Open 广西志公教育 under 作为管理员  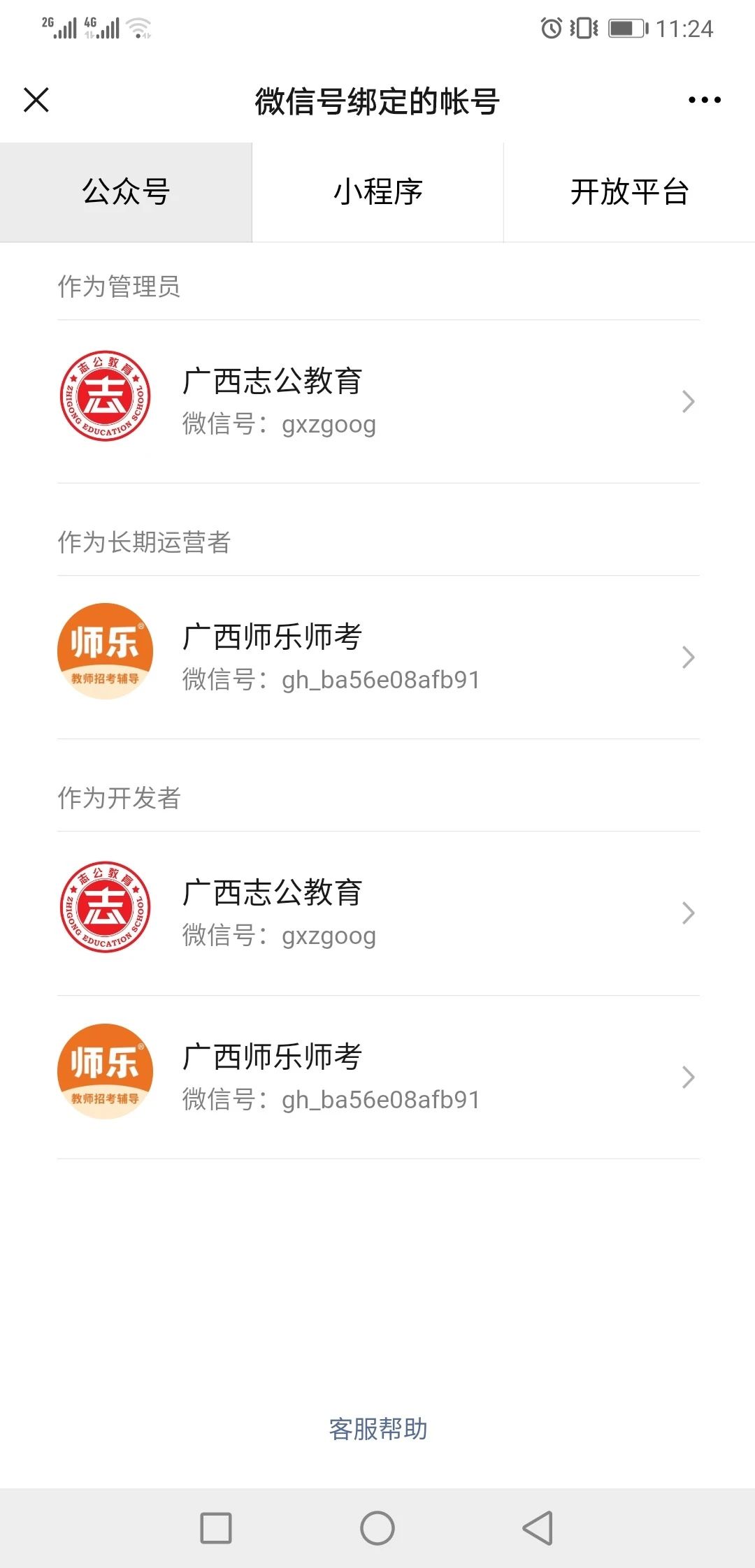(378, 402)
